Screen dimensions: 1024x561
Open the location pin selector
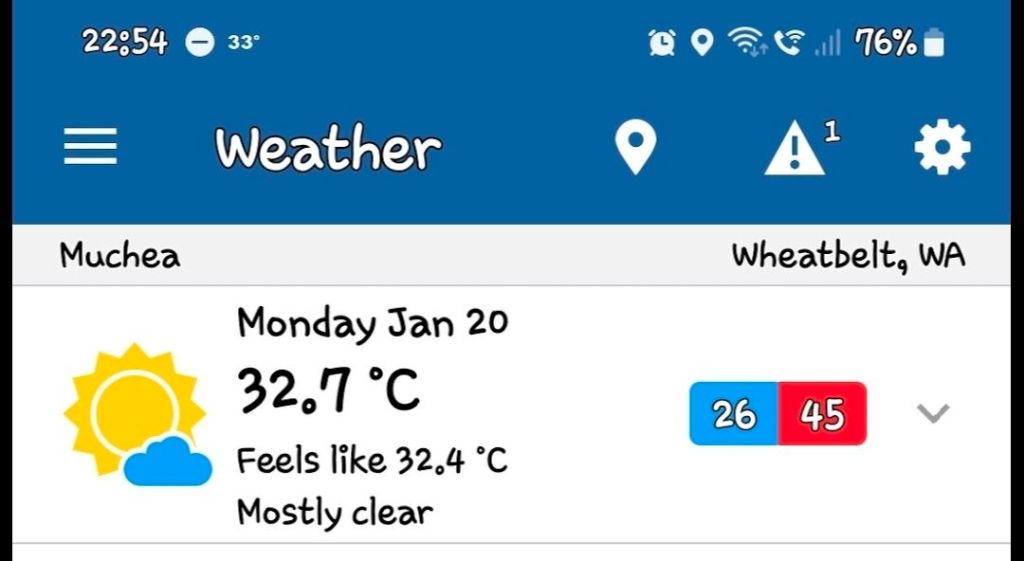coord(634,149)
